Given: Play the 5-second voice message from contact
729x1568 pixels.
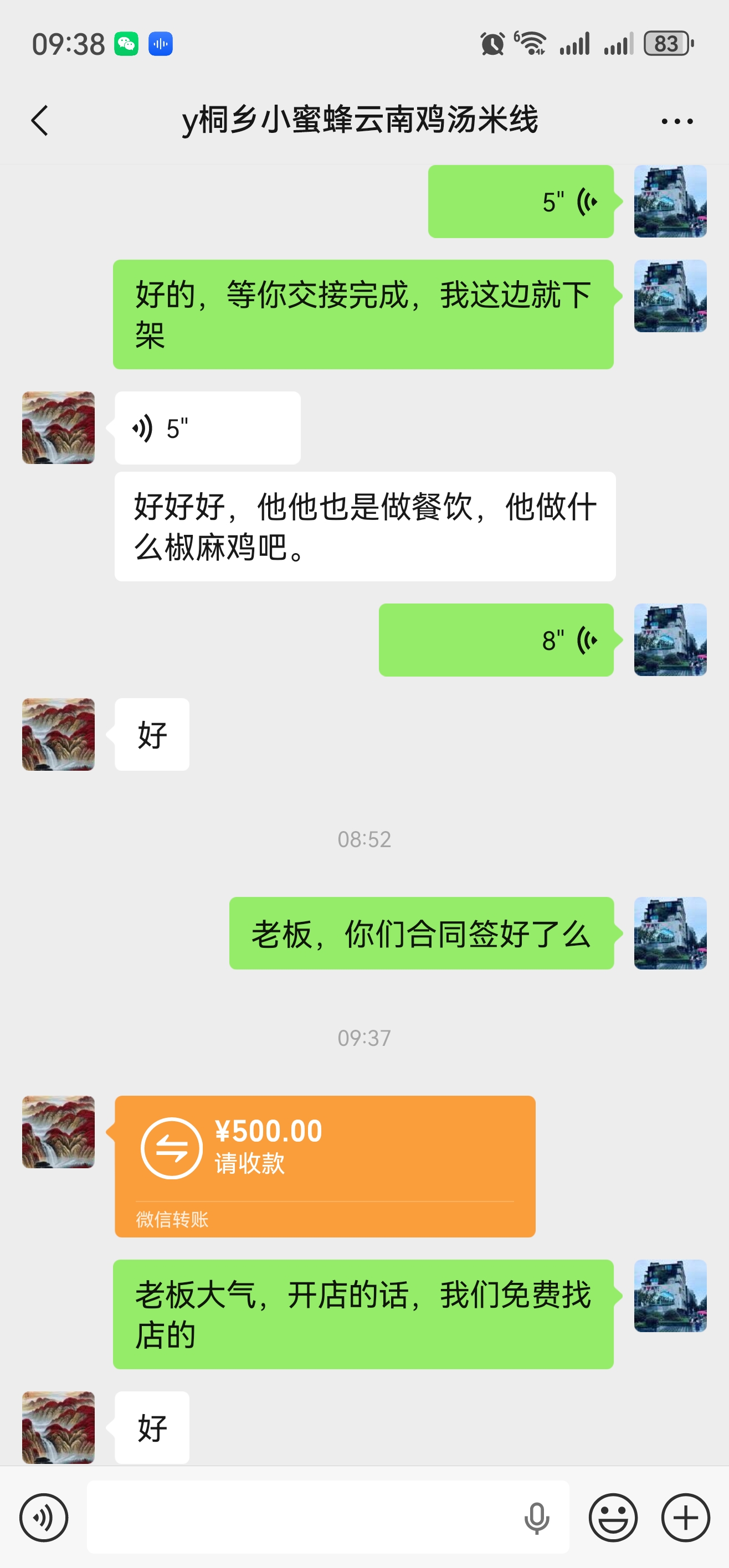Looking at the screenshot, I should pos(207,427).
